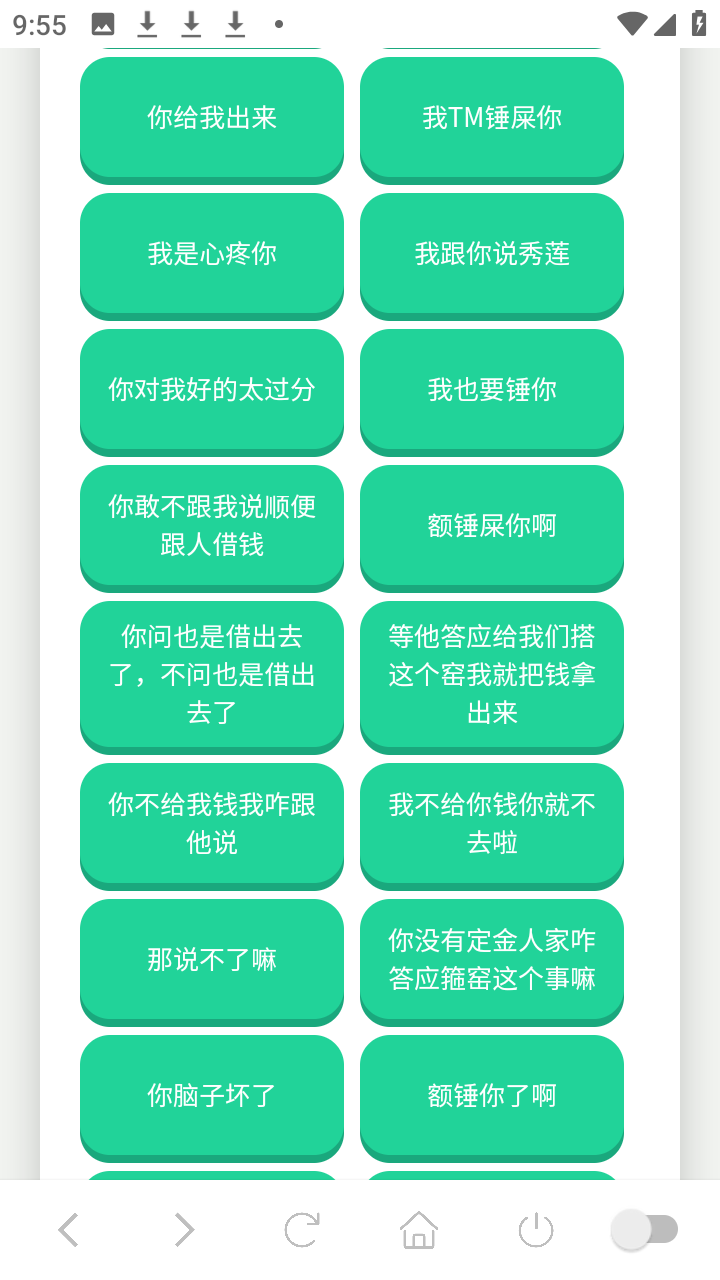The height and width of the screenshot is (1280, 720).
Task: Play the 额锤屎你啊 sound clip
Action: pos(491,527)
